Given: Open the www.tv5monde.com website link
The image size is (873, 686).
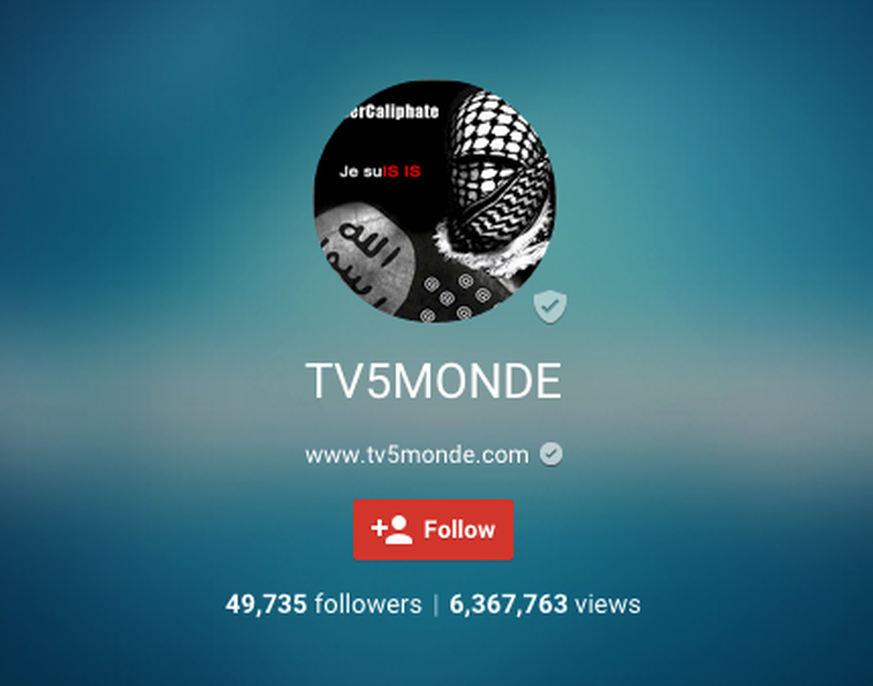Looking at the screenshot, I should [417, 455].
